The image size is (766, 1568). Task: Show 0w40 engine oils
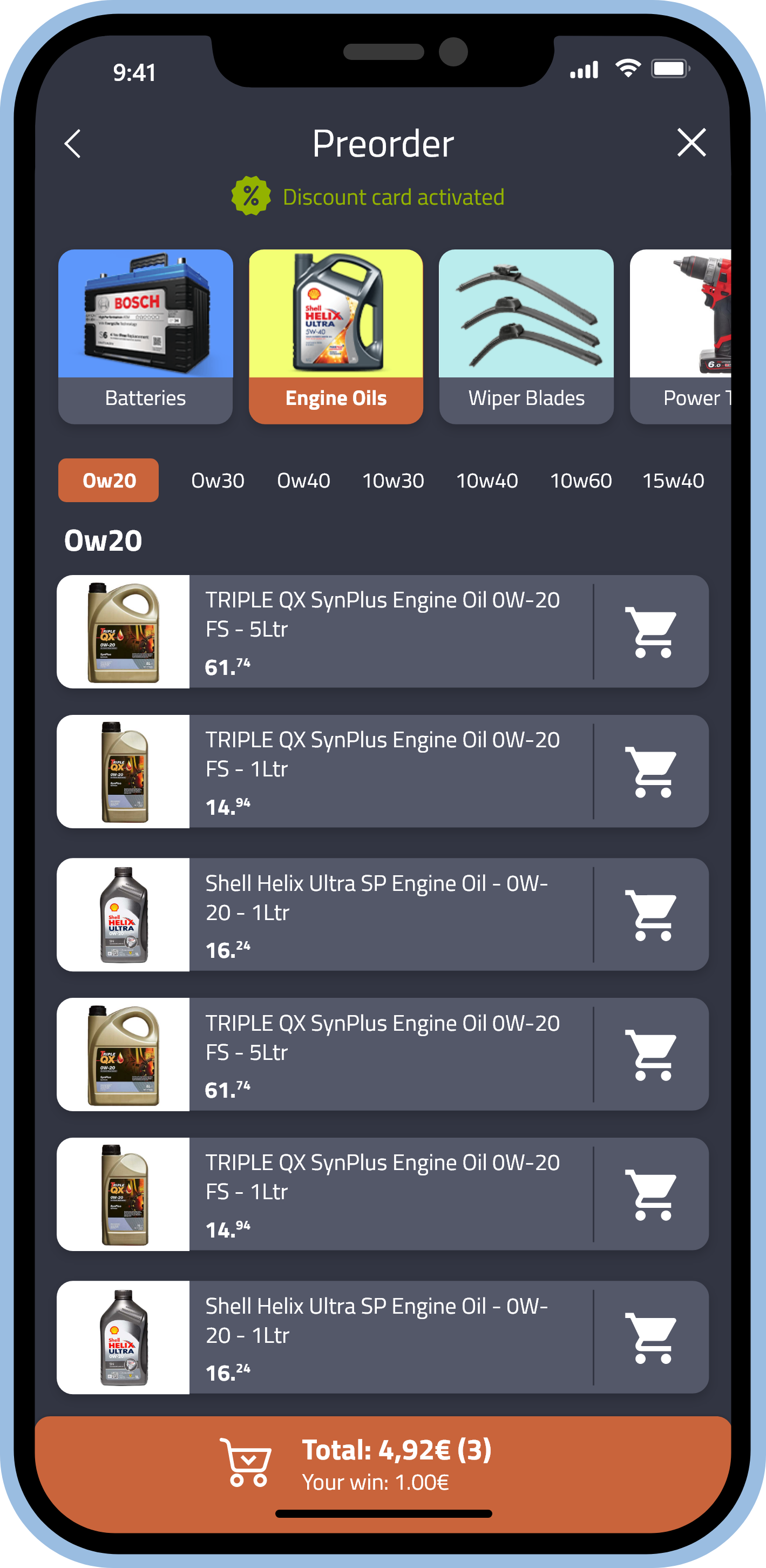tap(303, 480)
